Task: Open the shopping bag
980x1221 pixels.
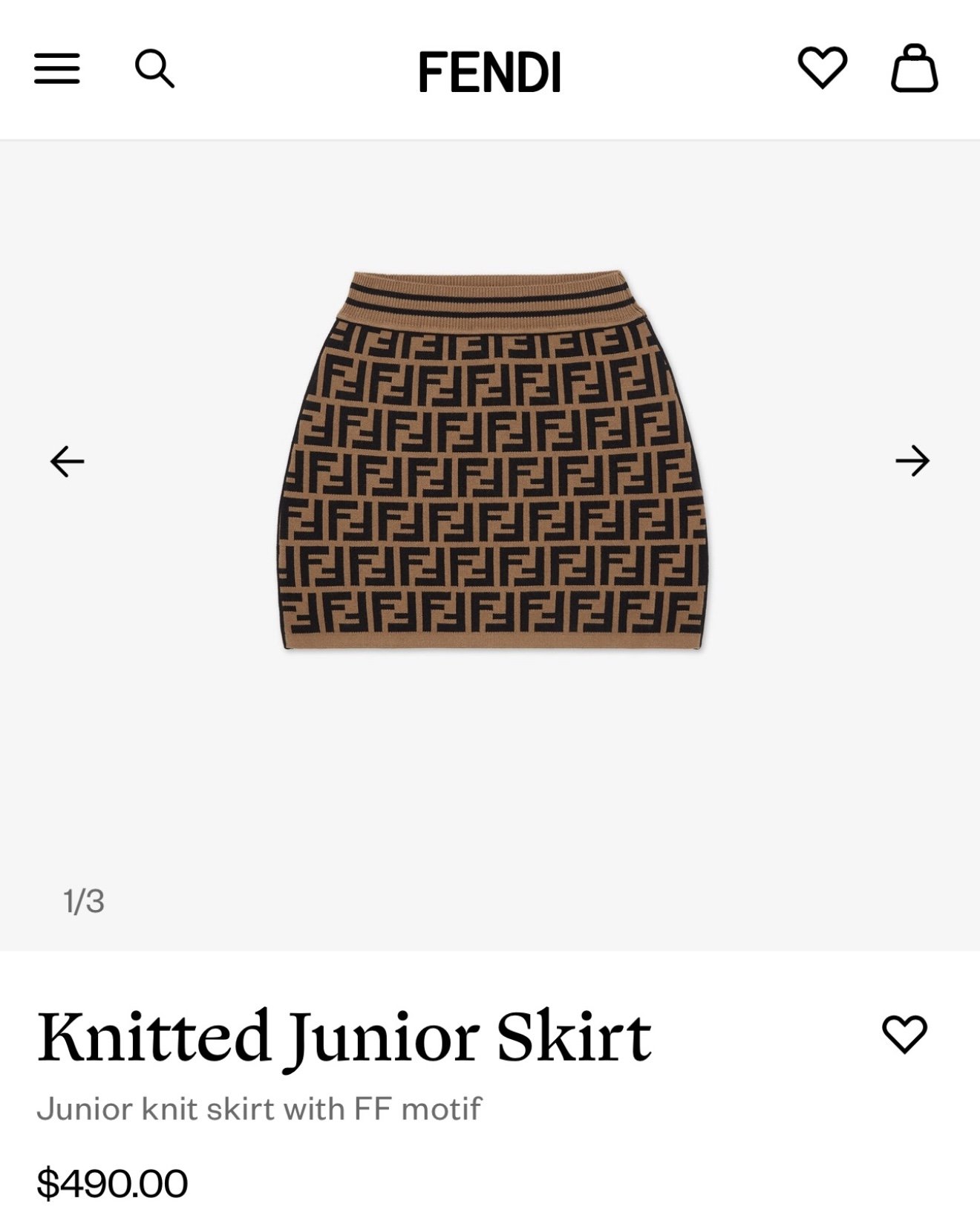Action: pos(914,68)
